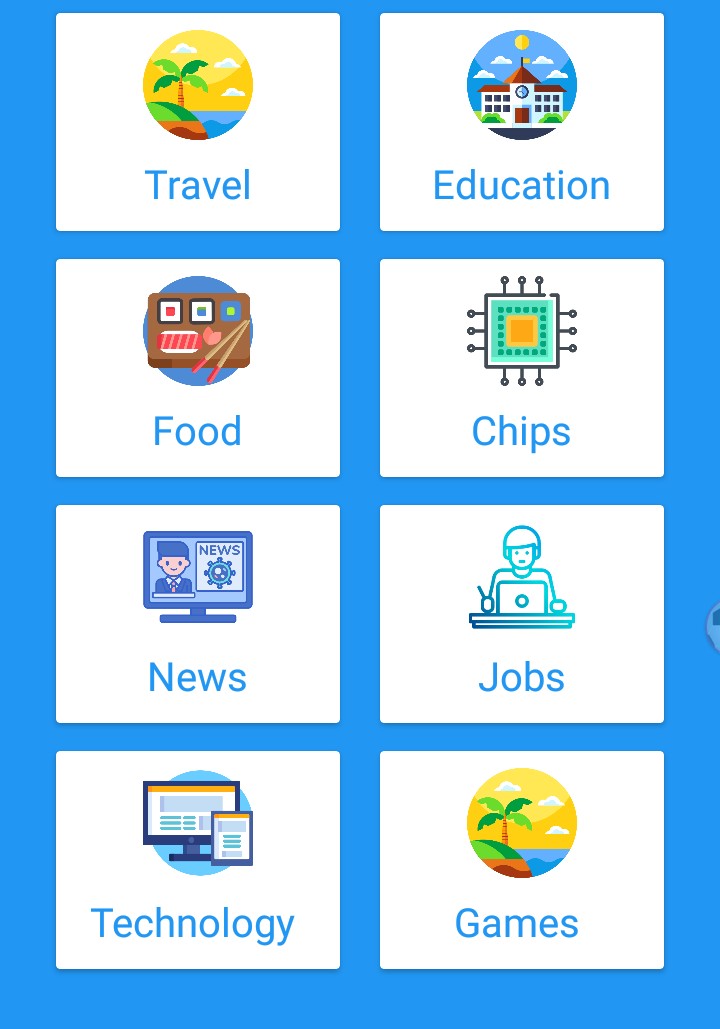This screenshot has width=720, height=1029.
Task: Tap the Games category tile
Action: pos(522,860)
